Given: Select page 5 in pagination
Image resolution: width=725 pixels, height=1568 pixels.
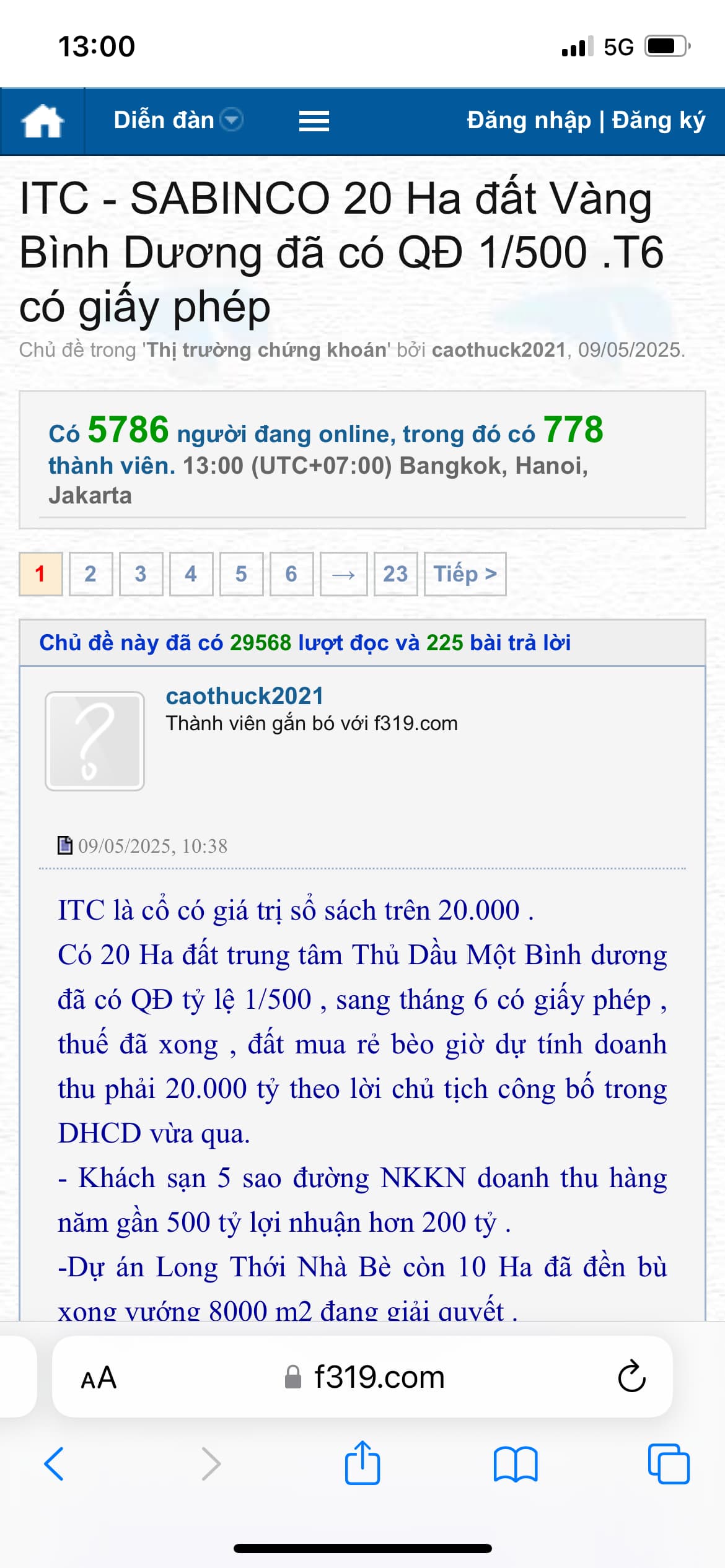Looking at the screenshot, I should (x=241, y=574).
